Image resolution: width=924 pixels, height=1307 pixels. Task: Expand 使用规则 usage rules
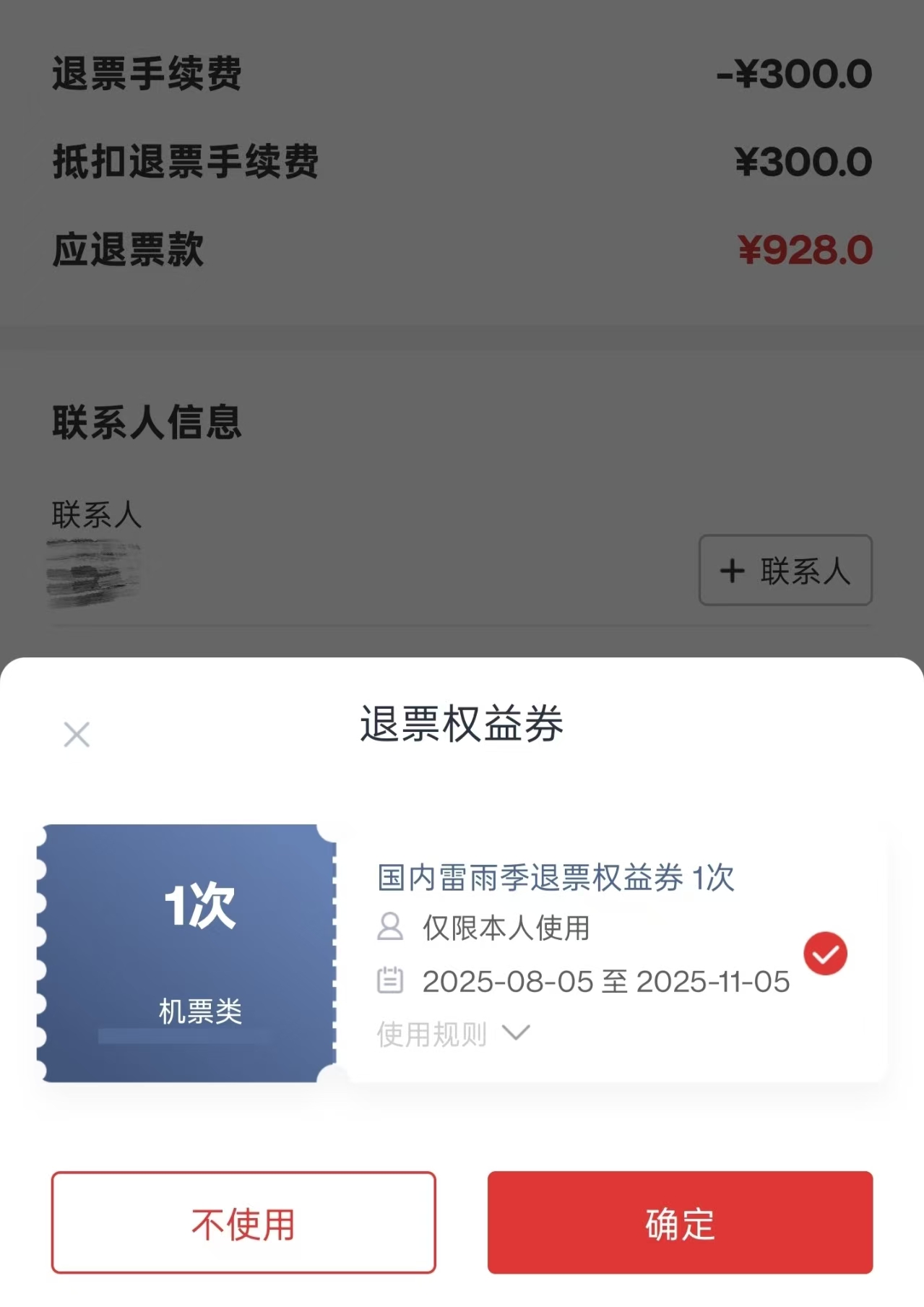coord(453,1034)
